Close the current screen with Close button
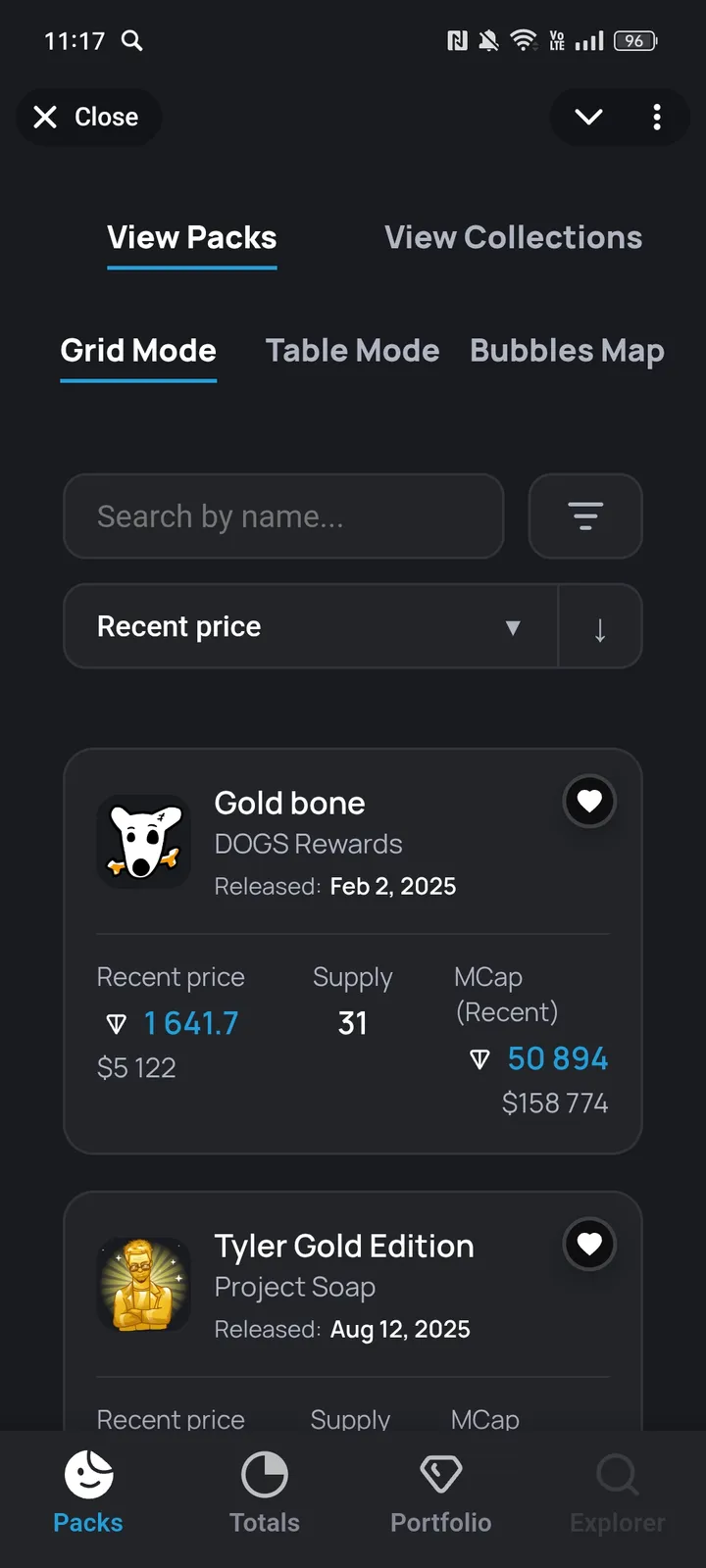Screen dimensions: 706x1568 click(x=88, y=117)
